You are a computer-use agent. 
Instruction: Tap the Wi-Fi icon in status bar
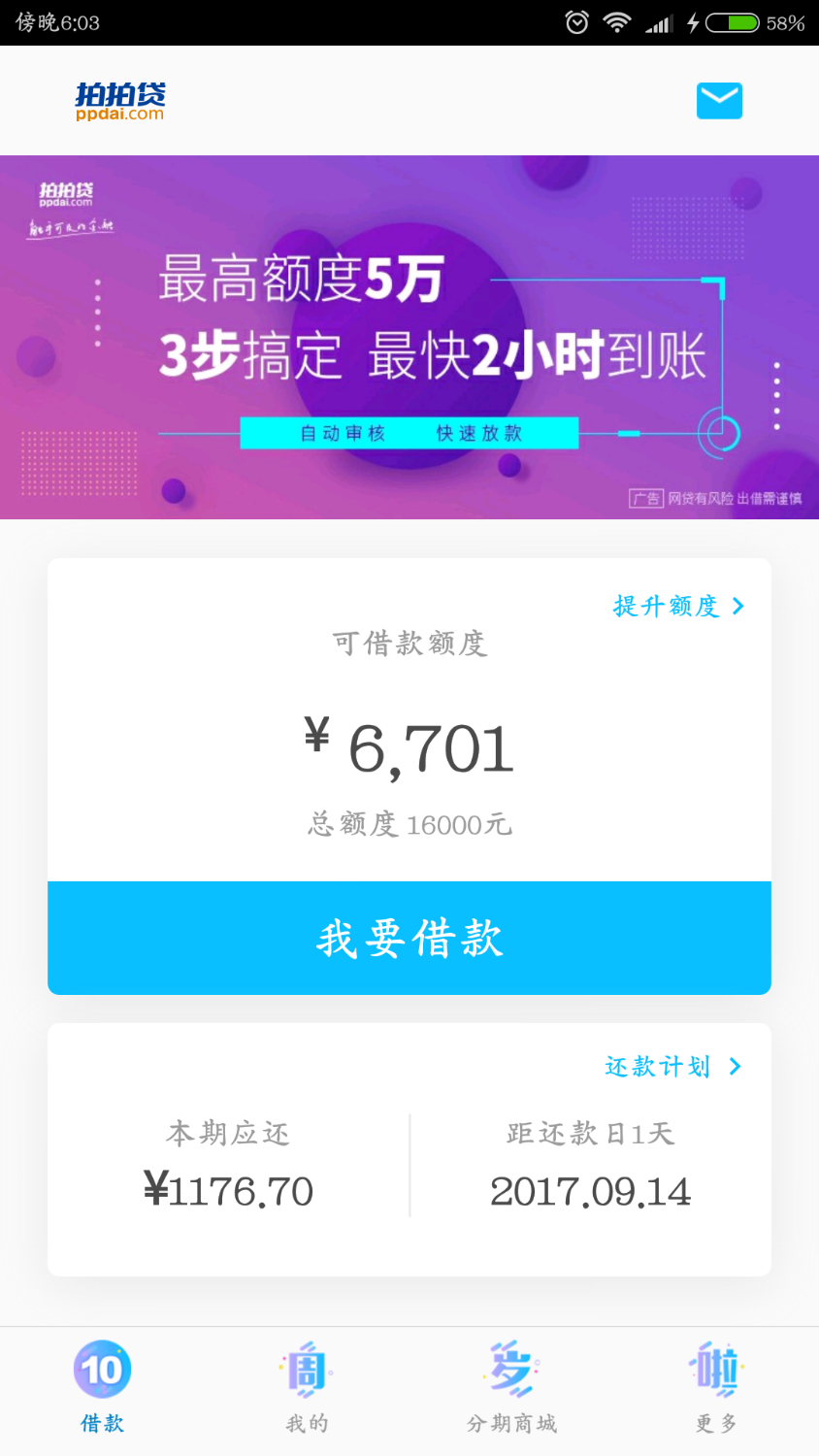click(618, 21)
